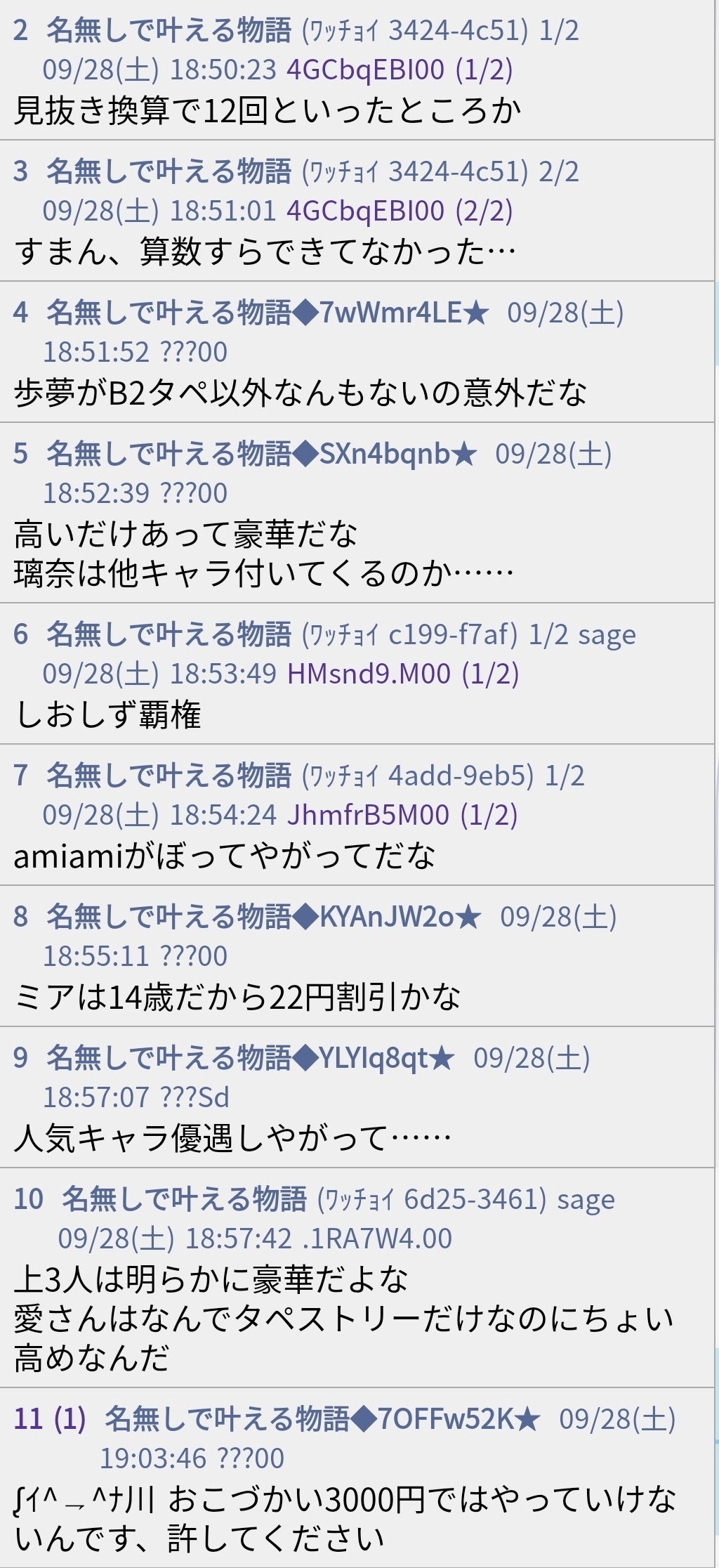Show posts by ID JhmfrB5M00
The image size is (719, 1568).
[x=402, y=814]
